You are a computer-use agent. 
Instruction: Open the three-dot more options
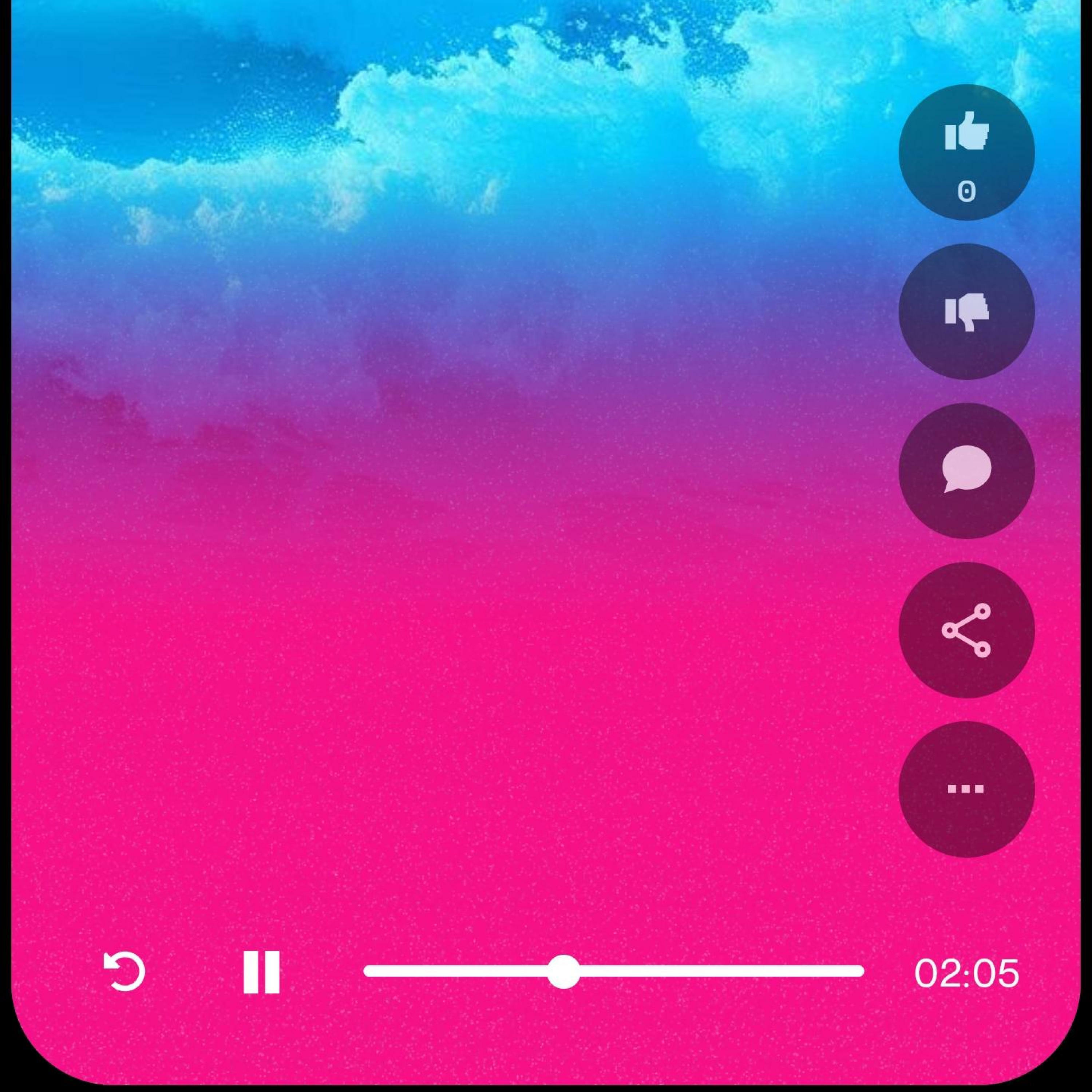tap(966, 789)
